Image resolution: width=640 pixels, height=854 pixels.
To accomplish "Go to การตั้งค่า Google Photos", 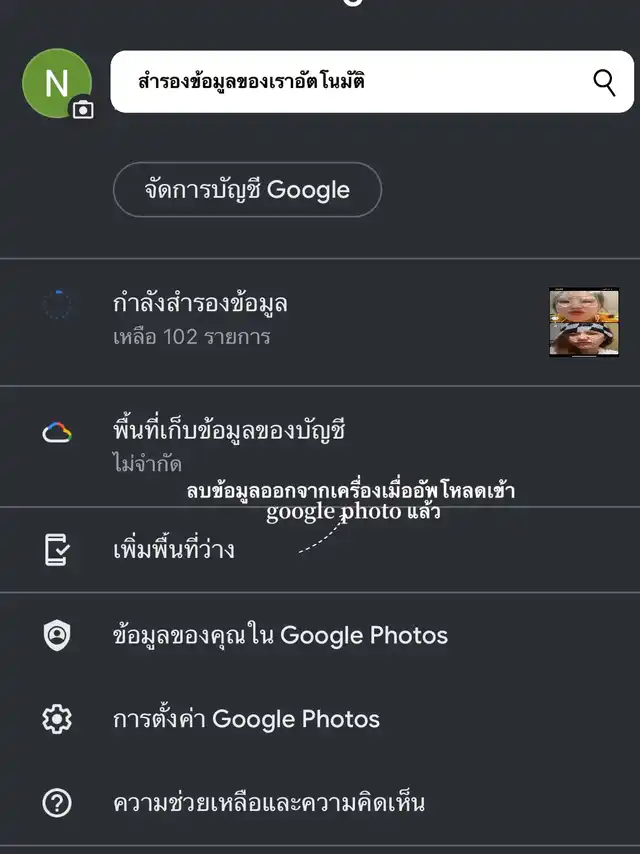I will click(x=246, y=719).
